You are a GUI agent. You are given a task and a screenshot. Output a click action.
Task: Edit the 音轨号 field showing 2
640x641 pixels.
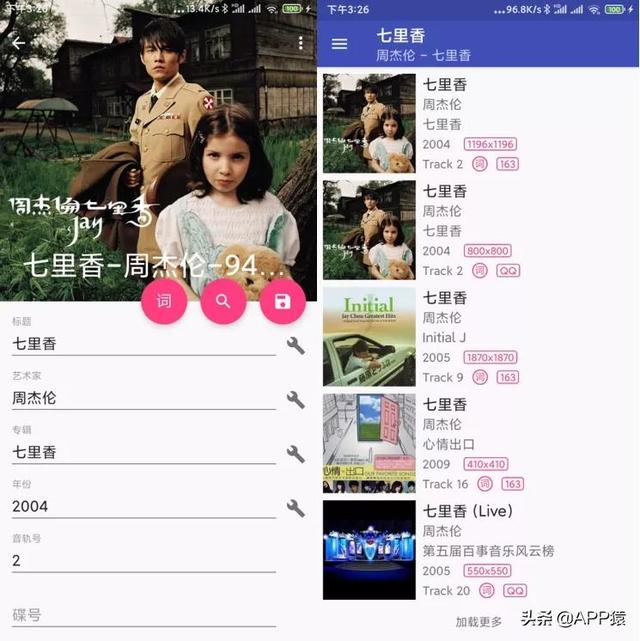[x=140, y=560]
